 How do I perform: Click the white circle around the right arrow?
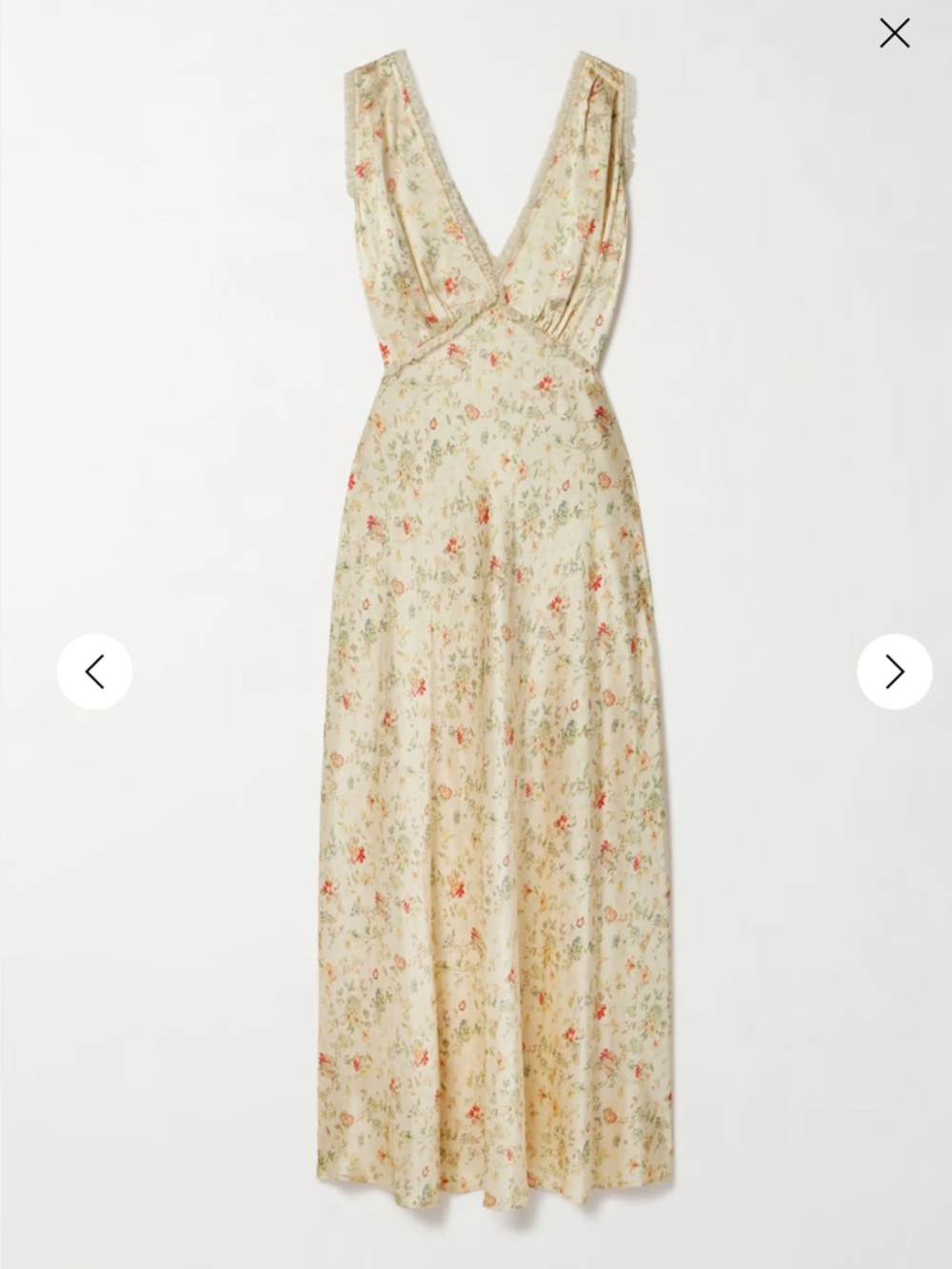[x=893, y=672]
